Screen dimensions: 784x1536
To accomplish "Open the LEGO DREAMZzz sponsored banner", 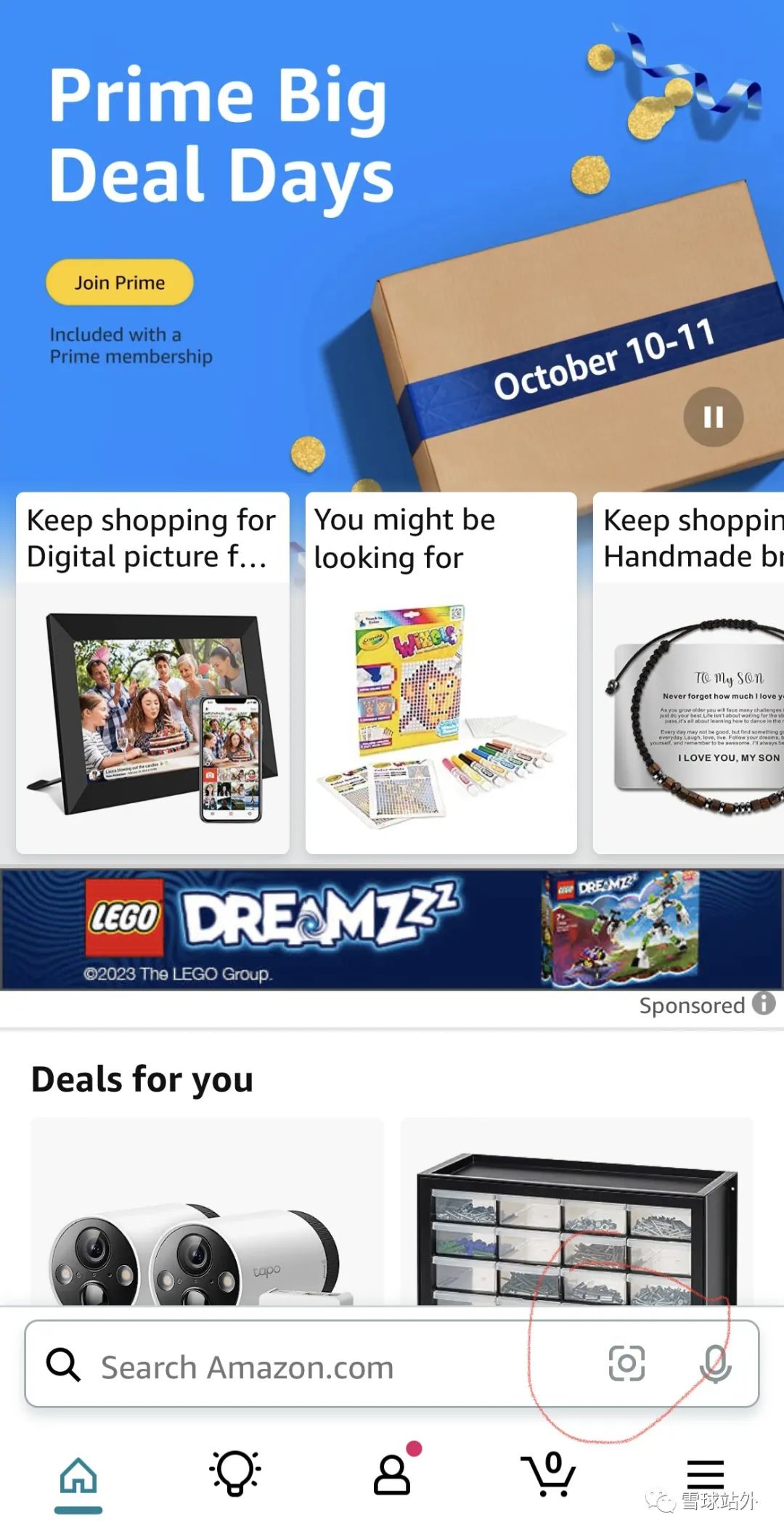I will [x=392, y=929].
